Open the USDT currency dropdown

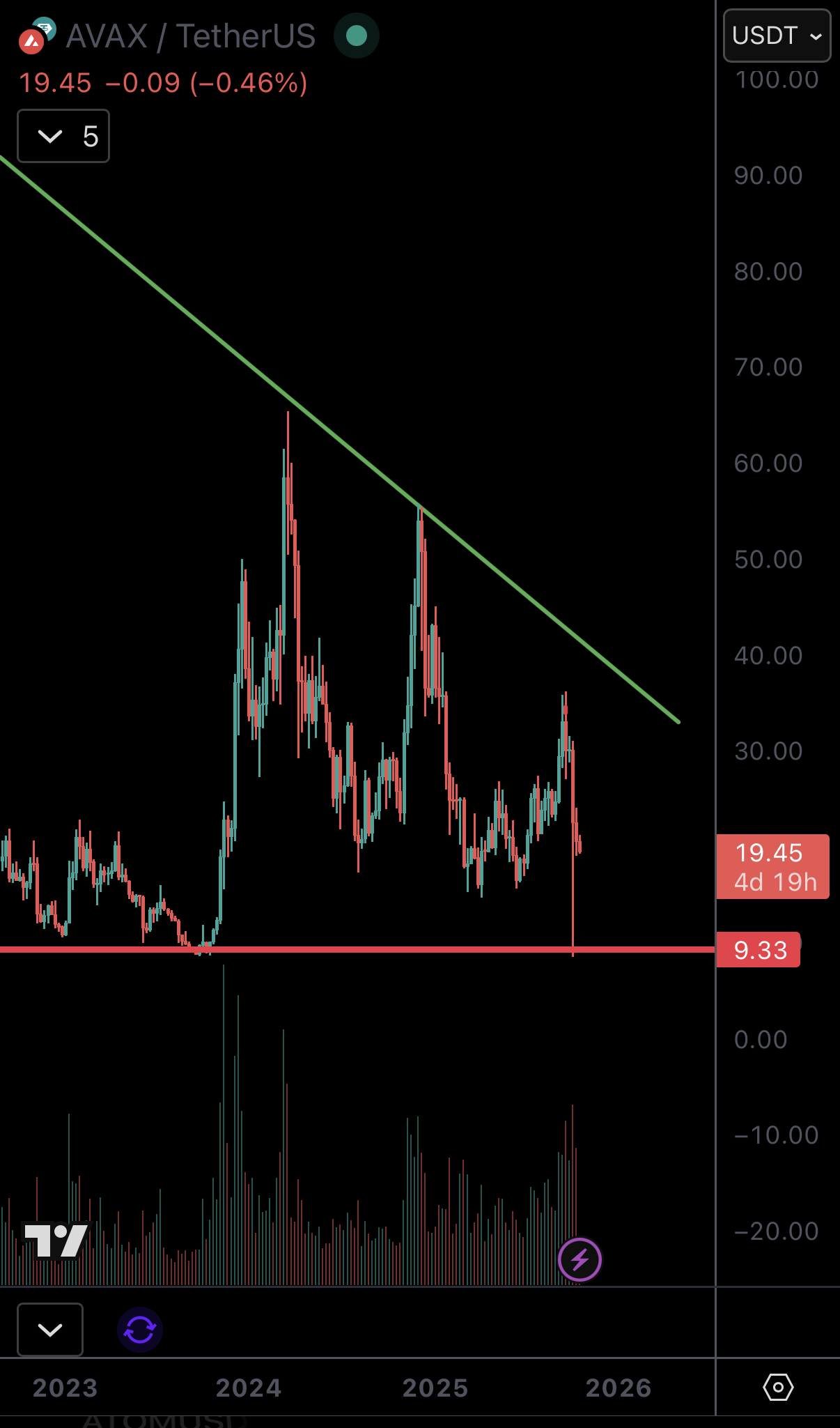click(777, 36)
